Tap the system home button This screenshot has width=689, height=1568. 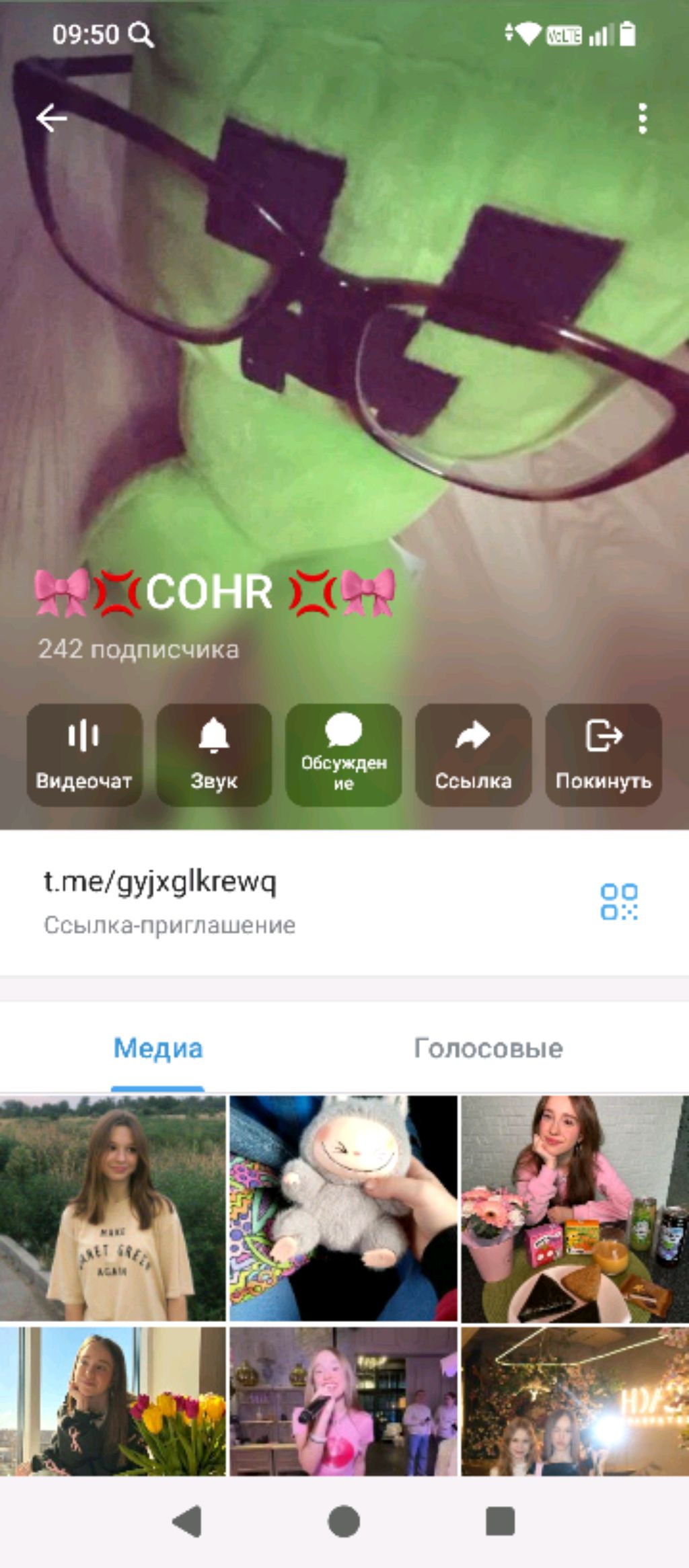(344, 1521)
